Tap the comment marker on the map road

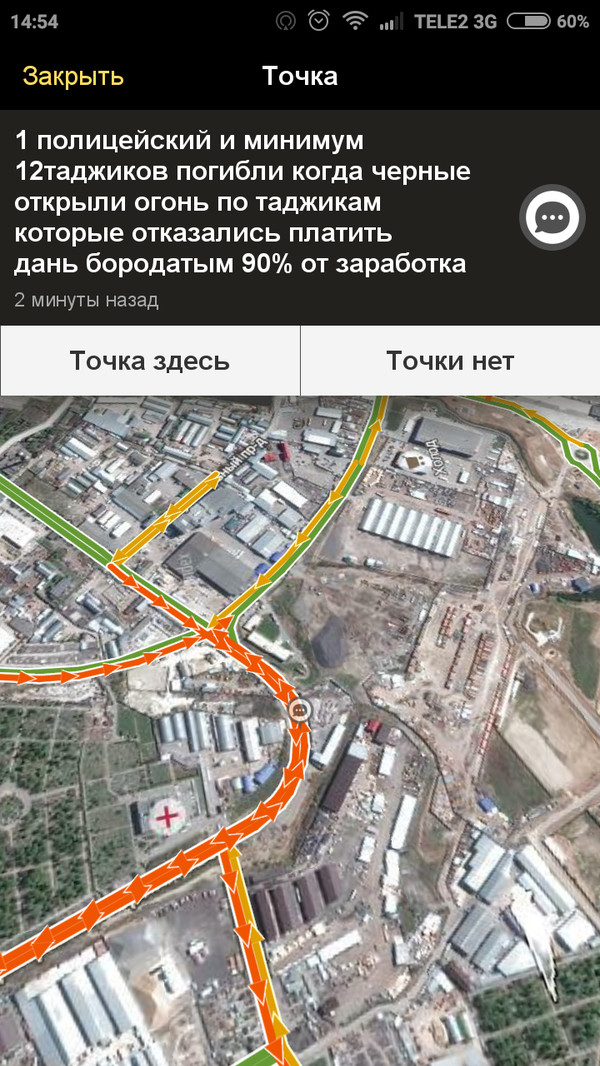pyautogui.click(x=299, y=710)
